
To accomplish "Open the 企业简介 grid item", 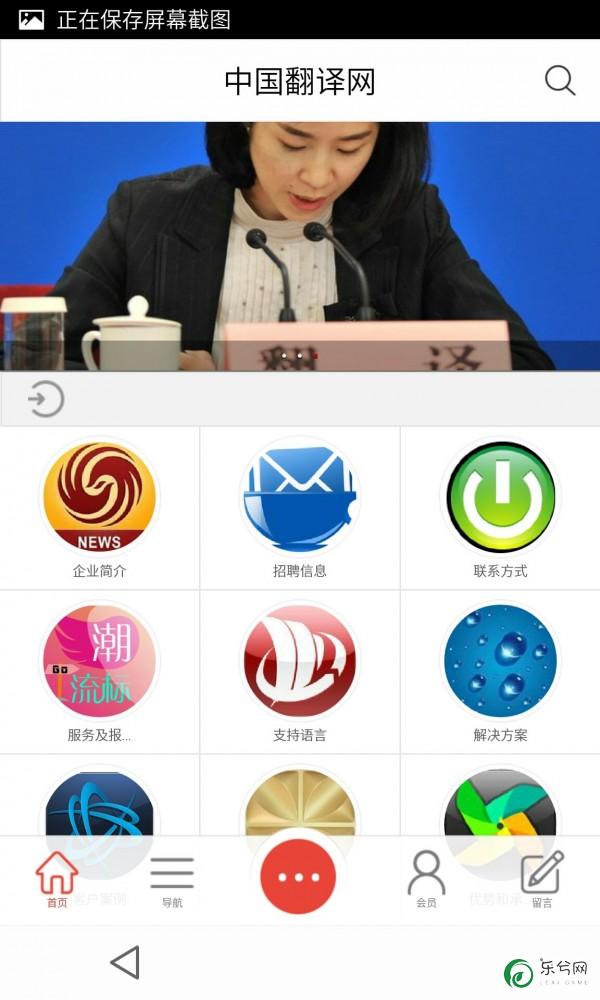I will pos(99,508).
